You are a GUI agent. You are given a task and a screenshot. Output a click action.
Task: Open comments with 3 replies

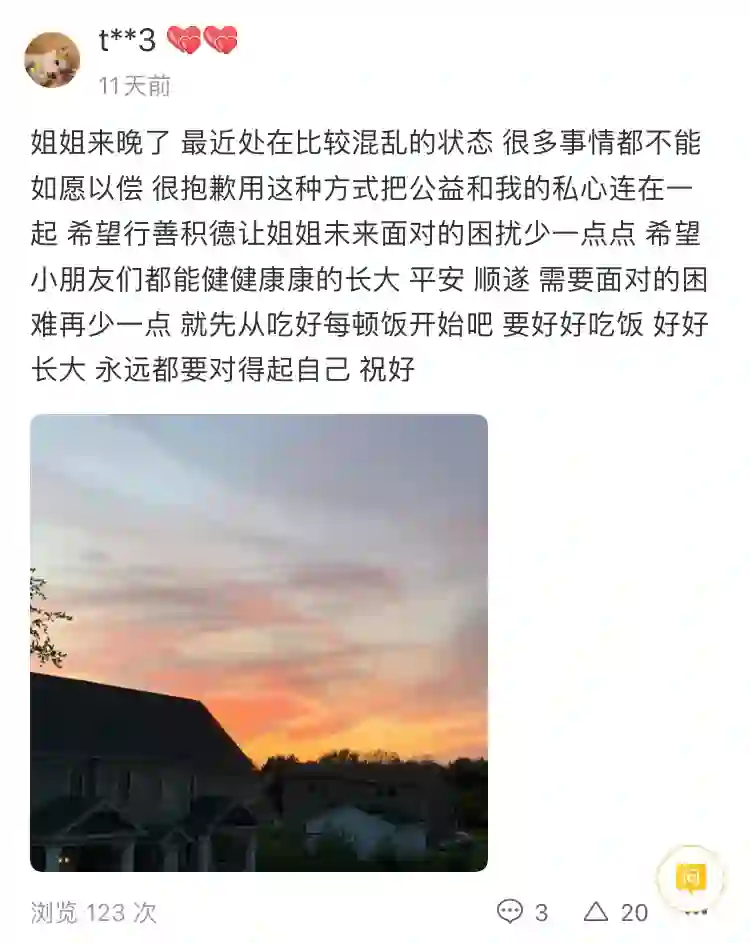coord(522,912)
